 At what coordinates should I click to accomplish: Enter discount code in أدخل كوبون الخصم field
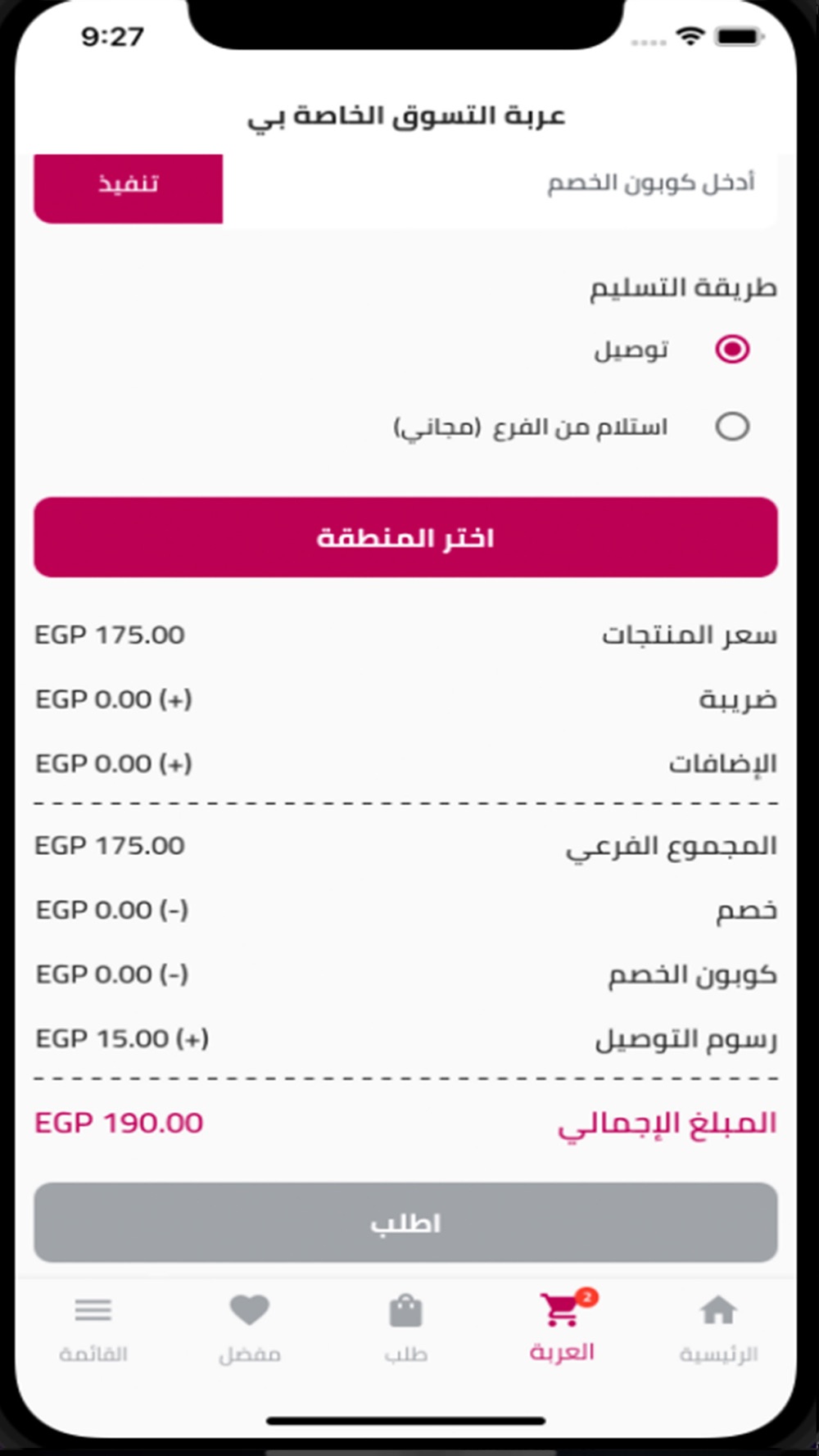500,188
